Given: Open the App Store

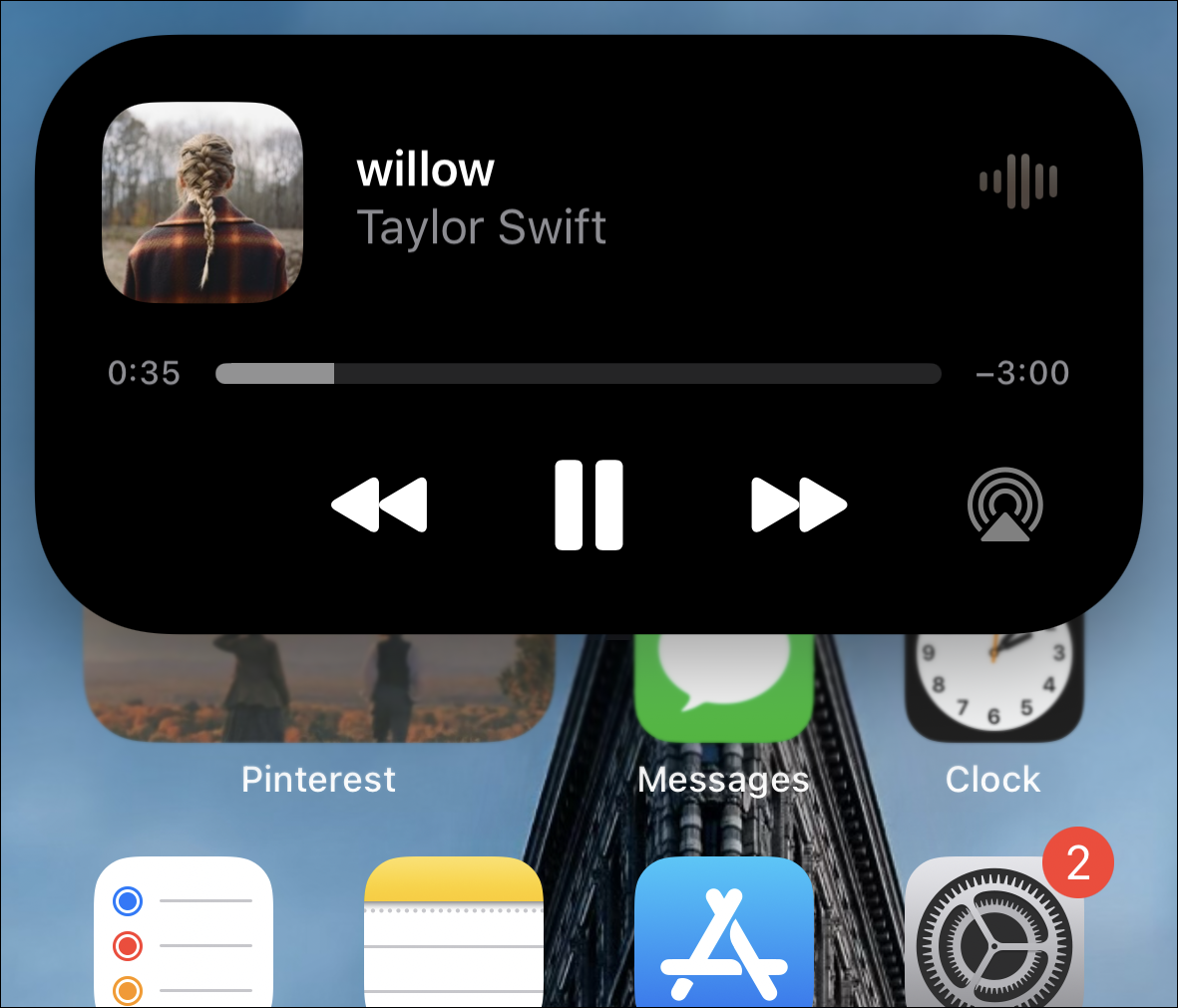Looking at the screenshot, I should 724,932.
